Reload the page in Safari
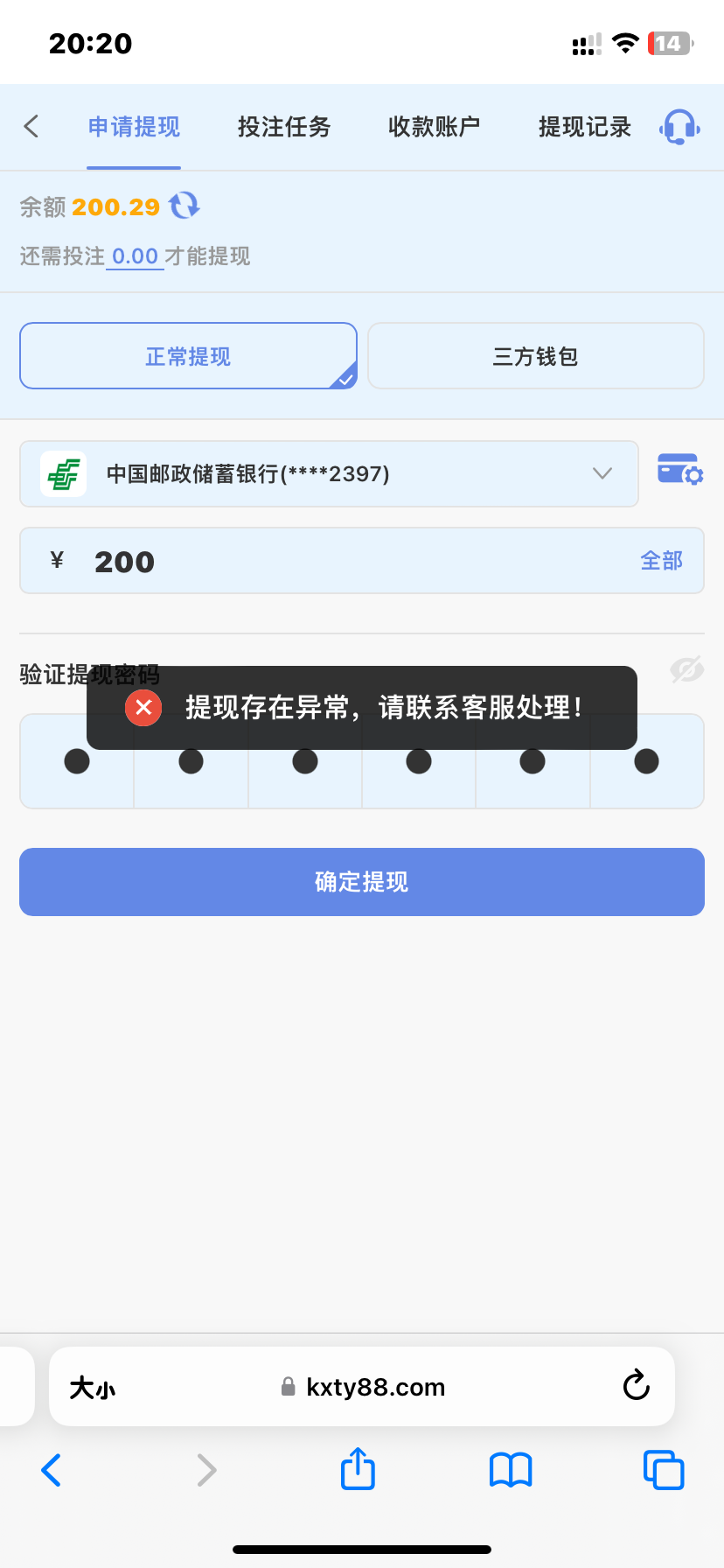This screenshot has width=724, height=1568. (x=636, y=1386)
